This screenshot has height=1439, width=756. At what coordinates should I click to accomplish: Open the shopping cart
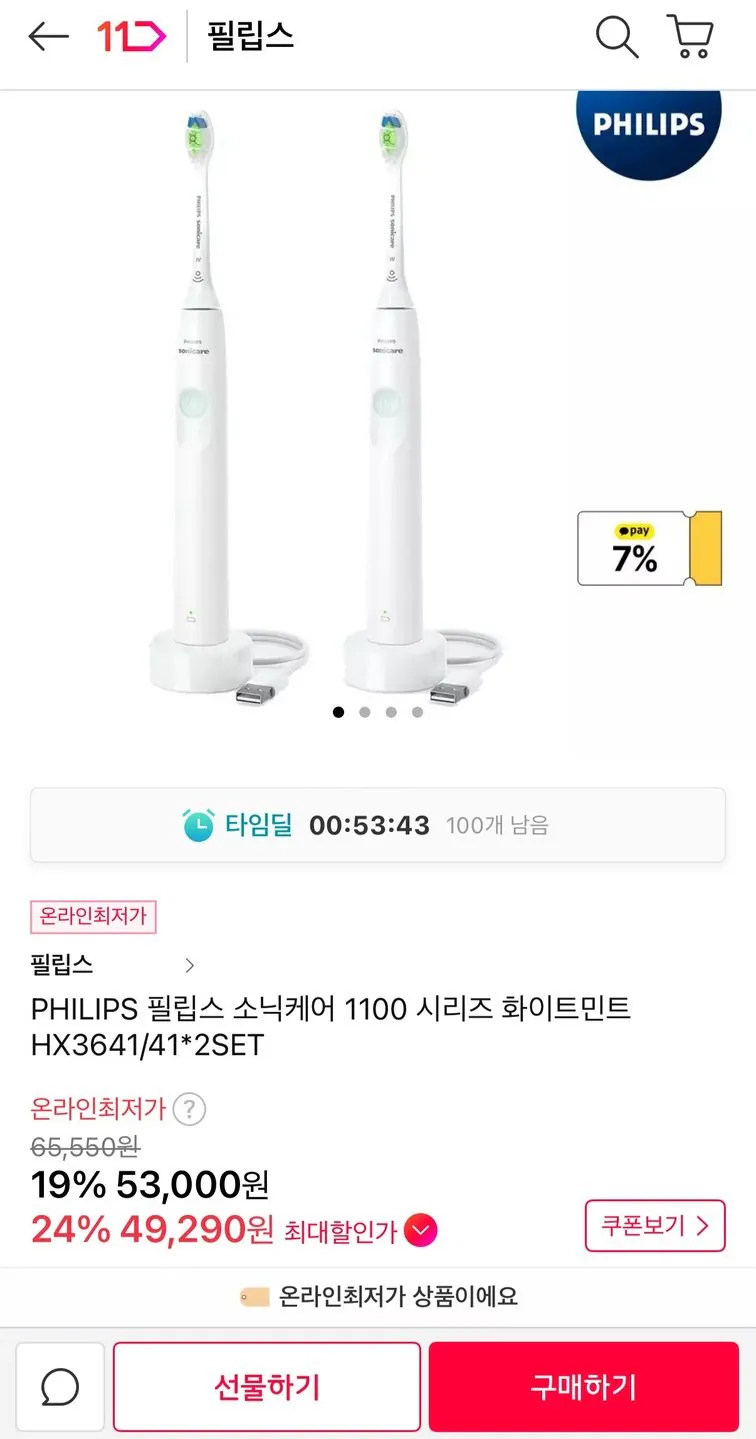(x=692, y=37)
